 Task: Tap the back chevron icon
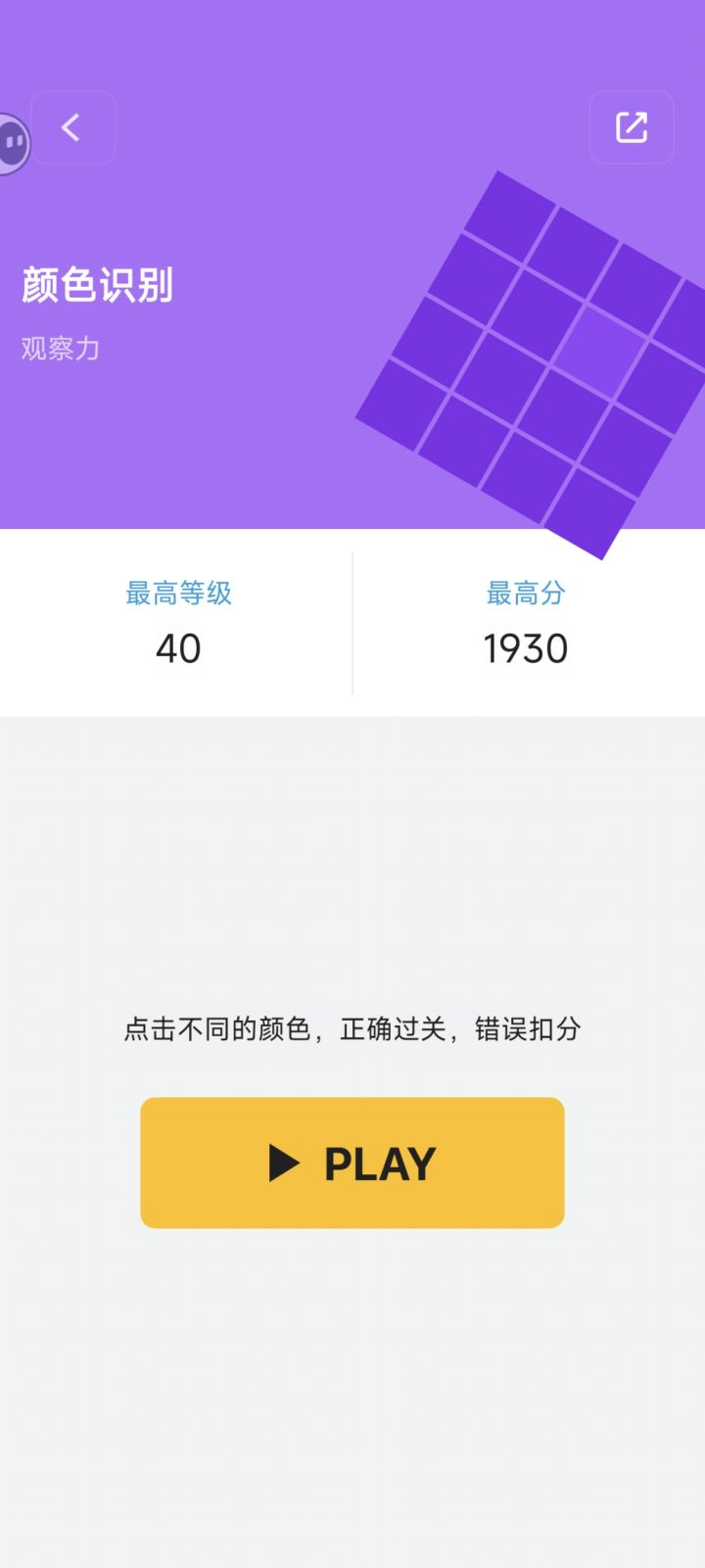[x=71, y=126]
